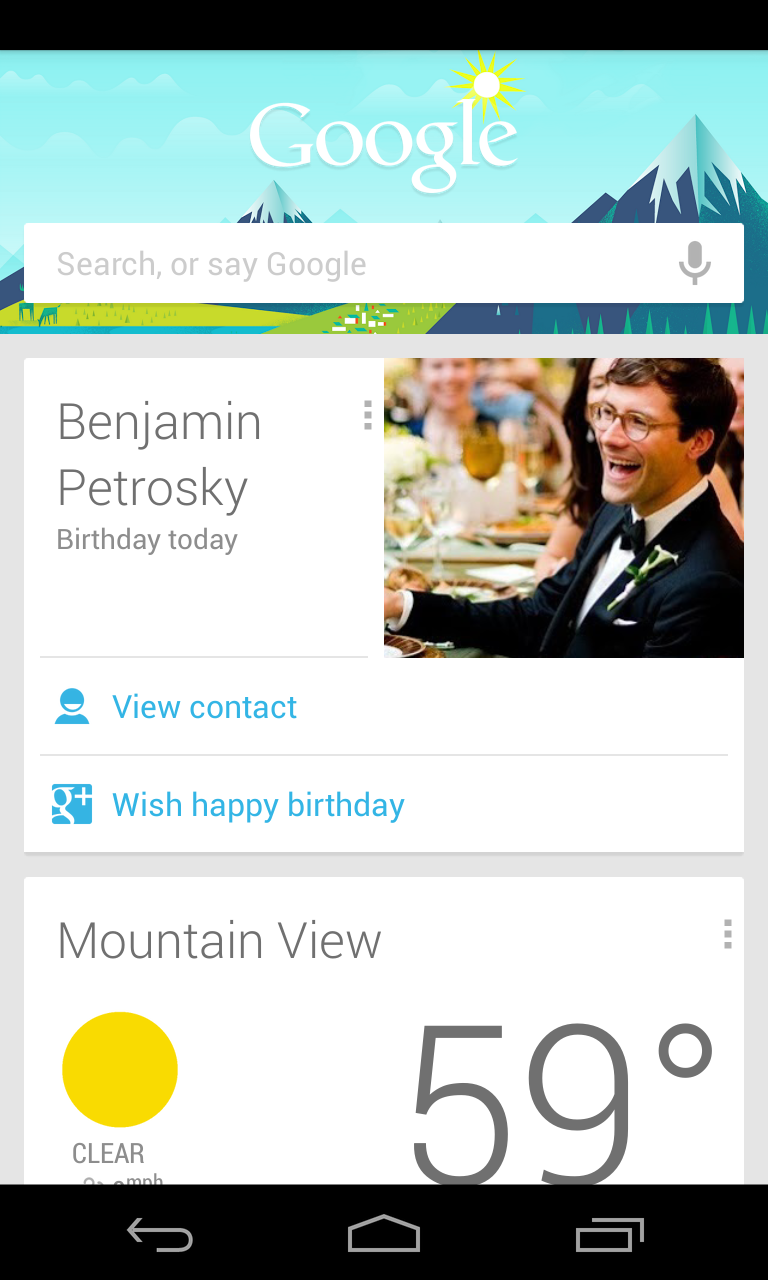Viewport: 768px width, 1280px height.
Task: Open Benjamin Petrosky birthday card options
Action: [367, 415]
